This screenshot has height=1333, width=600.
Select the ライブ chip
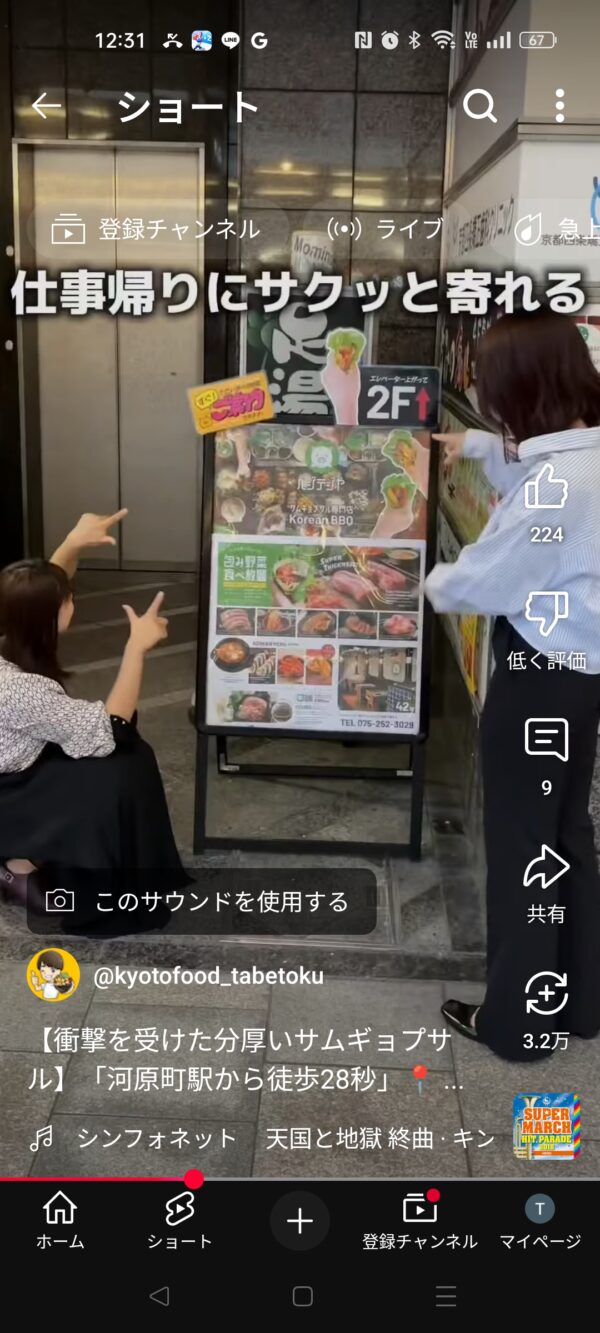[385, 229]
